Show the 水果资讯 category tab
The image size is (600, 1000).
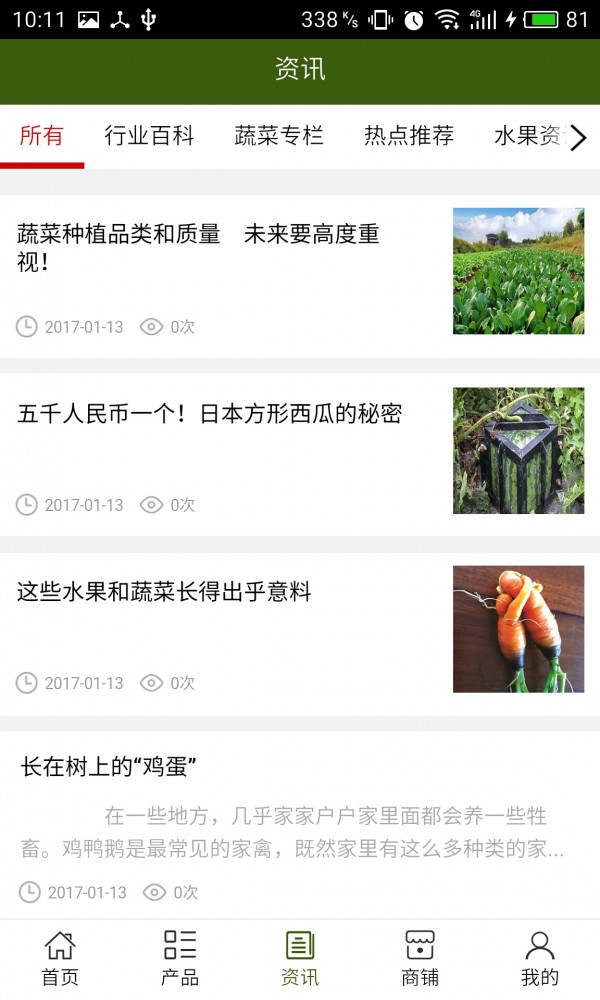pyautogui.click(x=528, y=136)
